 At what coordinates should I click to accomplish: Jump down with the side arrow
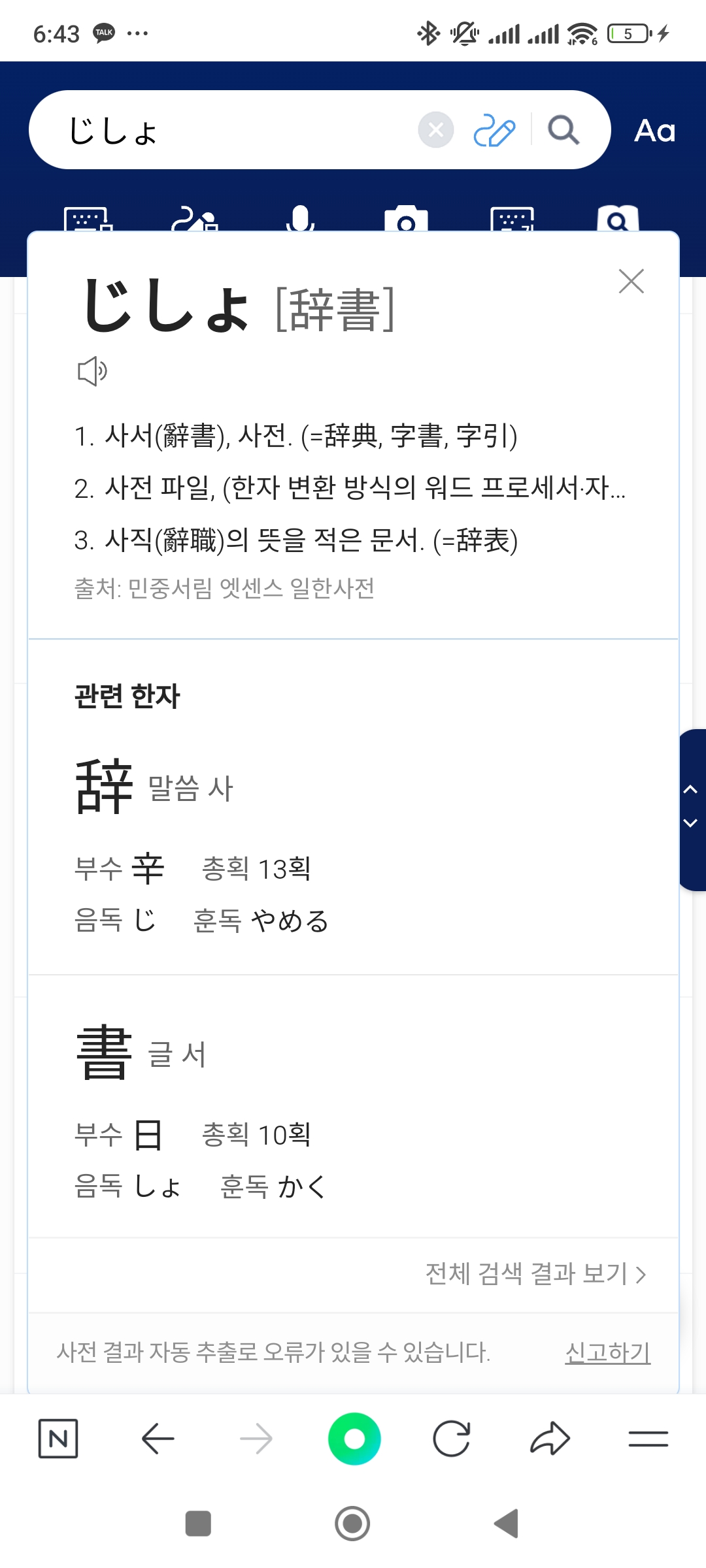point(690,823)
